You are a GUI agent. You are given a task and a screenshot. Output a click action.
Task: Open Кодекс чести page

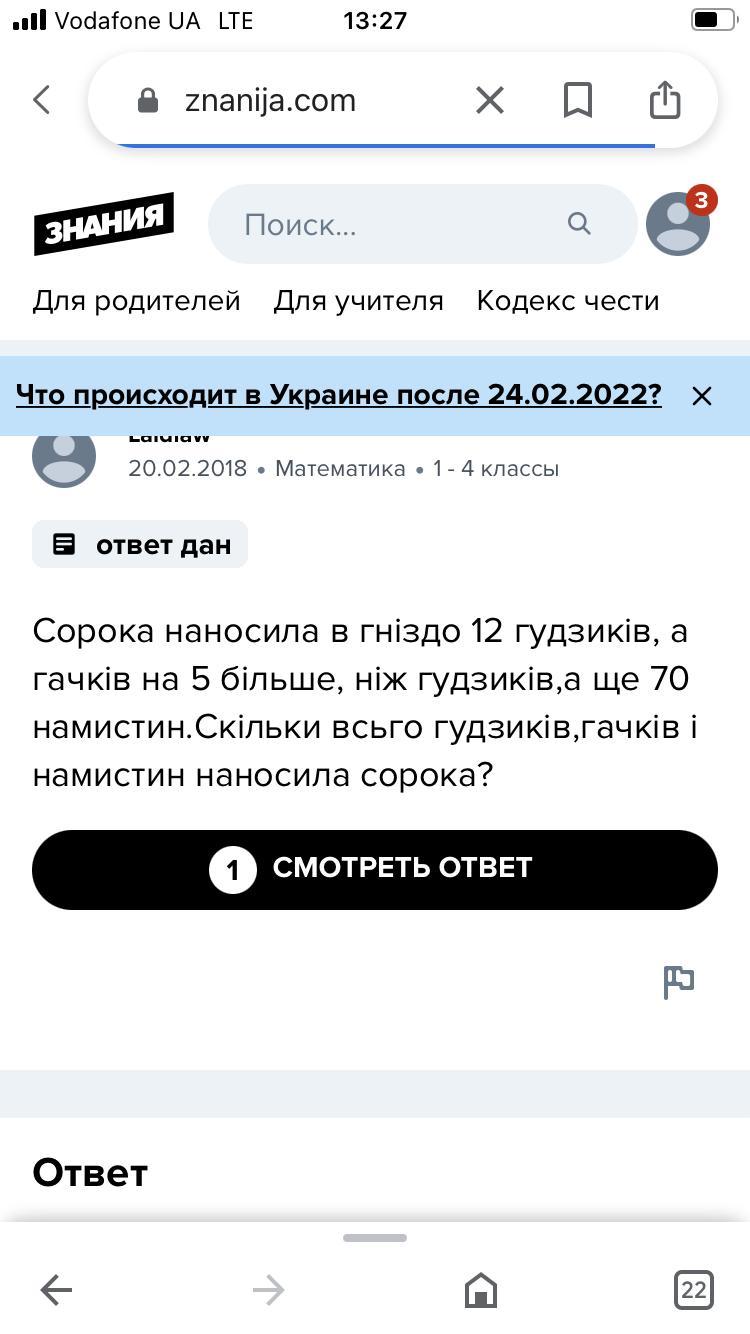(x=567, y=301)
